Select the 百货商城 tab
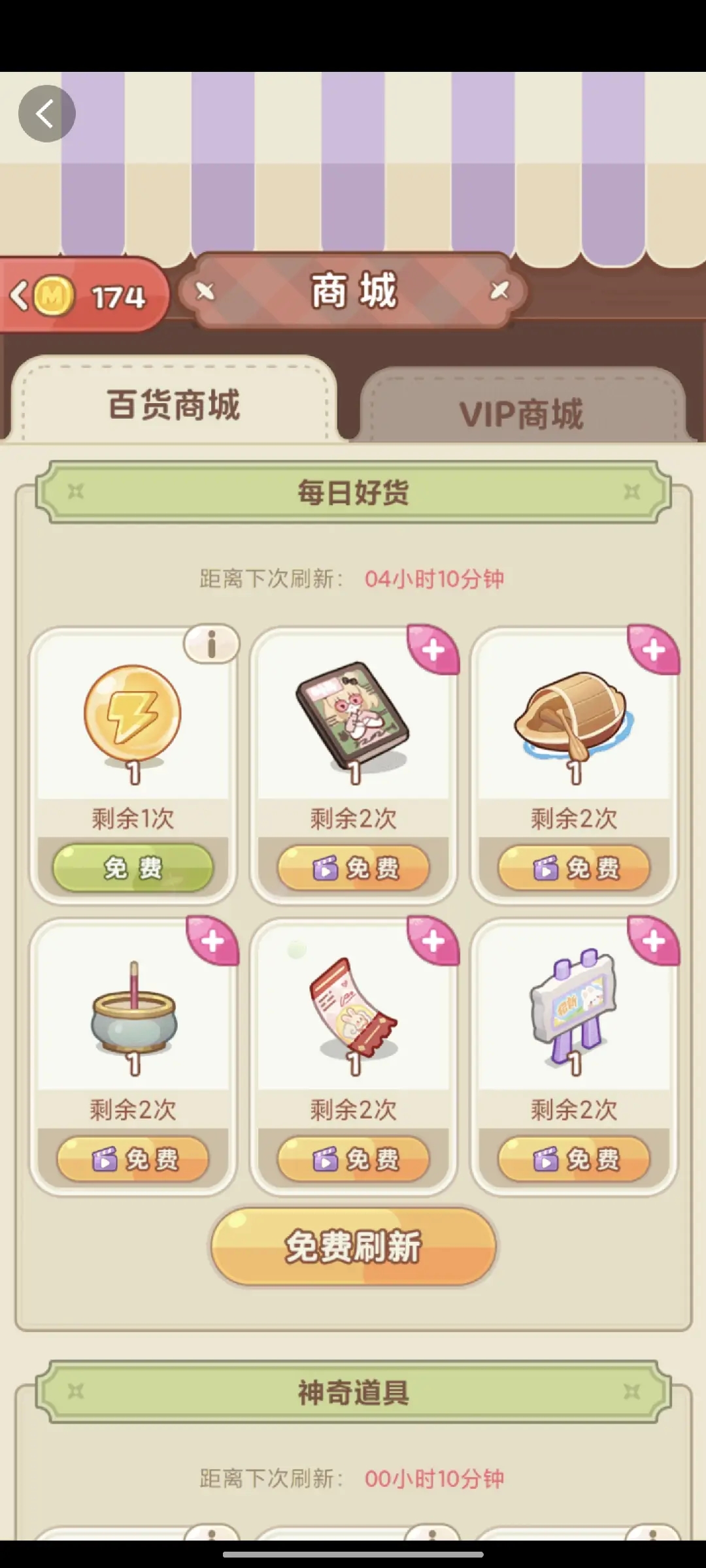Screen dimensions: 706x1568 coord(174,404)
